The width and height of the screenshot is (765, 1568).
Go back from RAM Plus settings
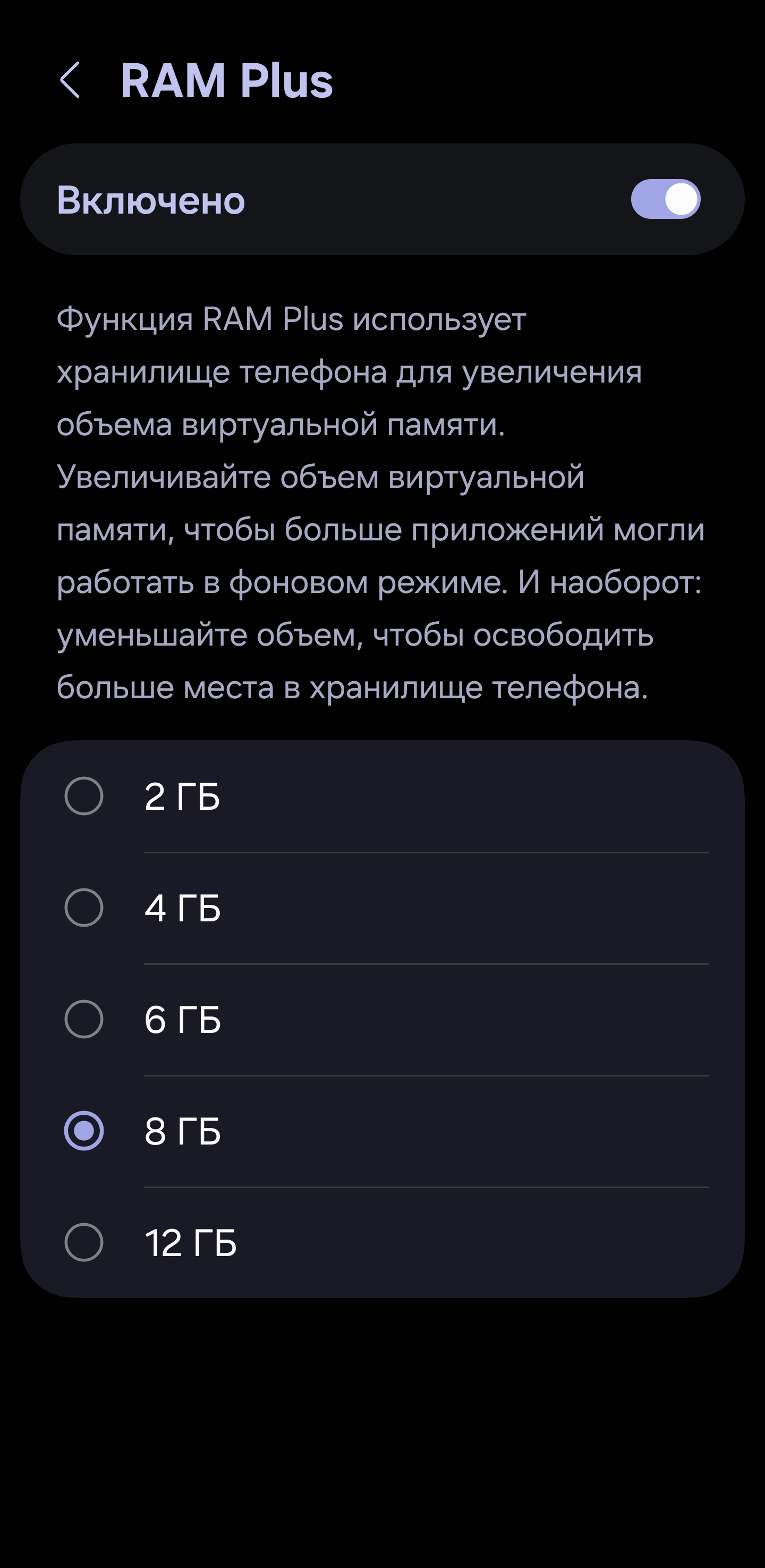70,80
